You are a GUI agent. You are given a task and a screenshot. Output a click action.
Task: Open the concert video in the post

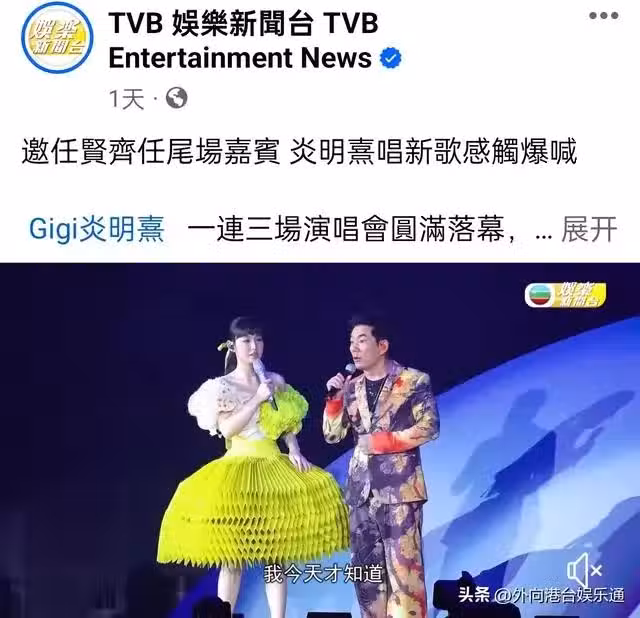pos(320,440)
